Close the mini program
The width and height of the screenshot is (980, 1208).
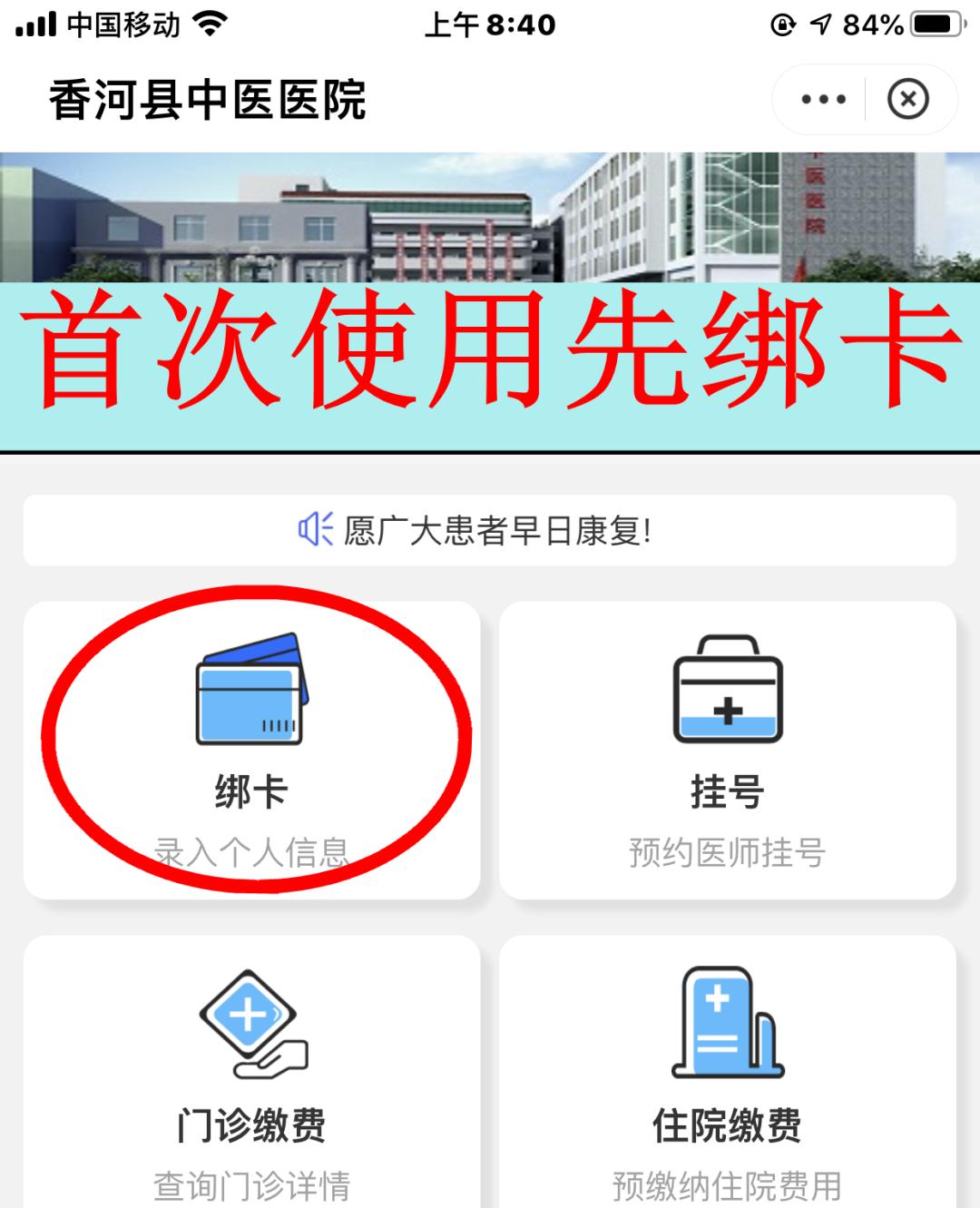908,99
